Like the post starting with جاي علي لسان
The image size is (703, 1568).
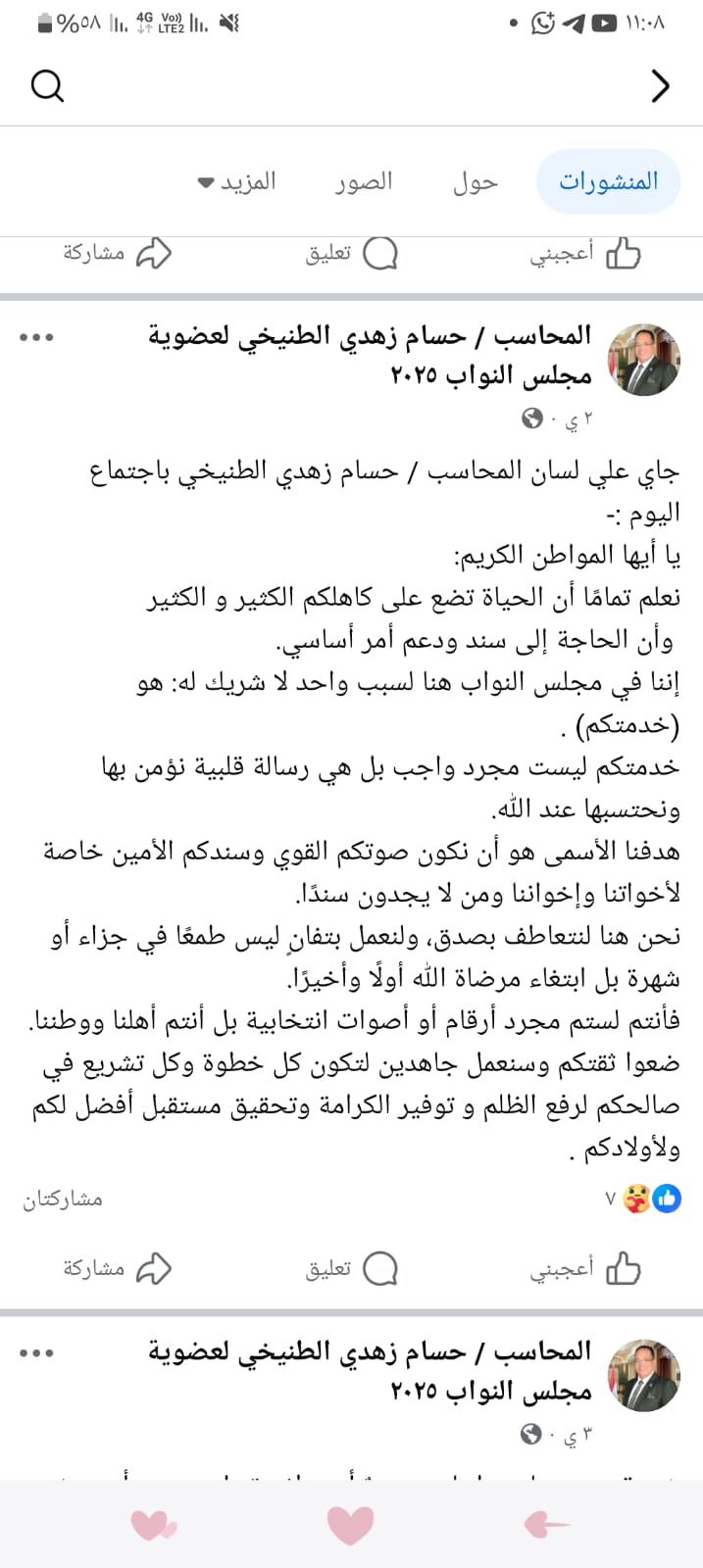click(585, 1269)
